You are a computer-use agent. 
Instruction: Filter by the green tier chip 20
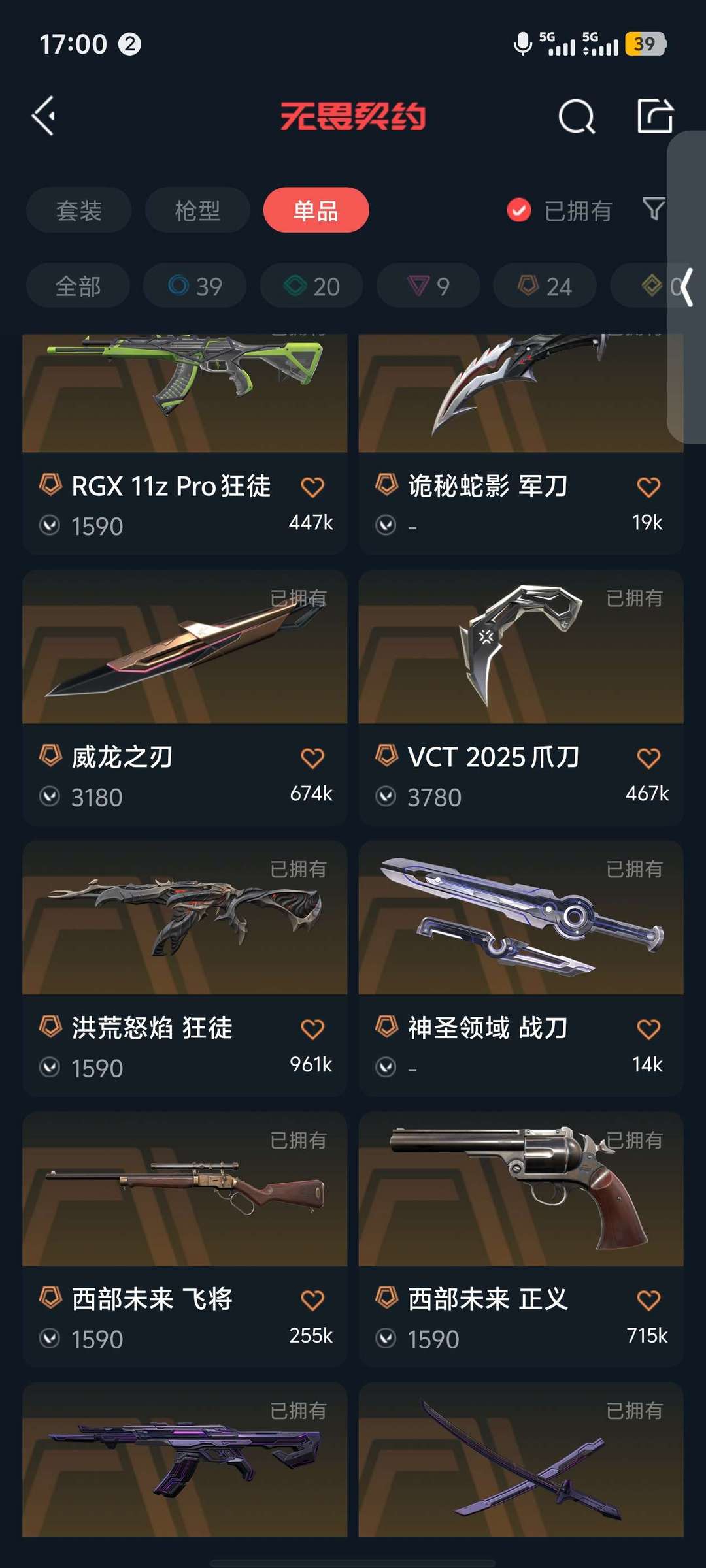312,286
